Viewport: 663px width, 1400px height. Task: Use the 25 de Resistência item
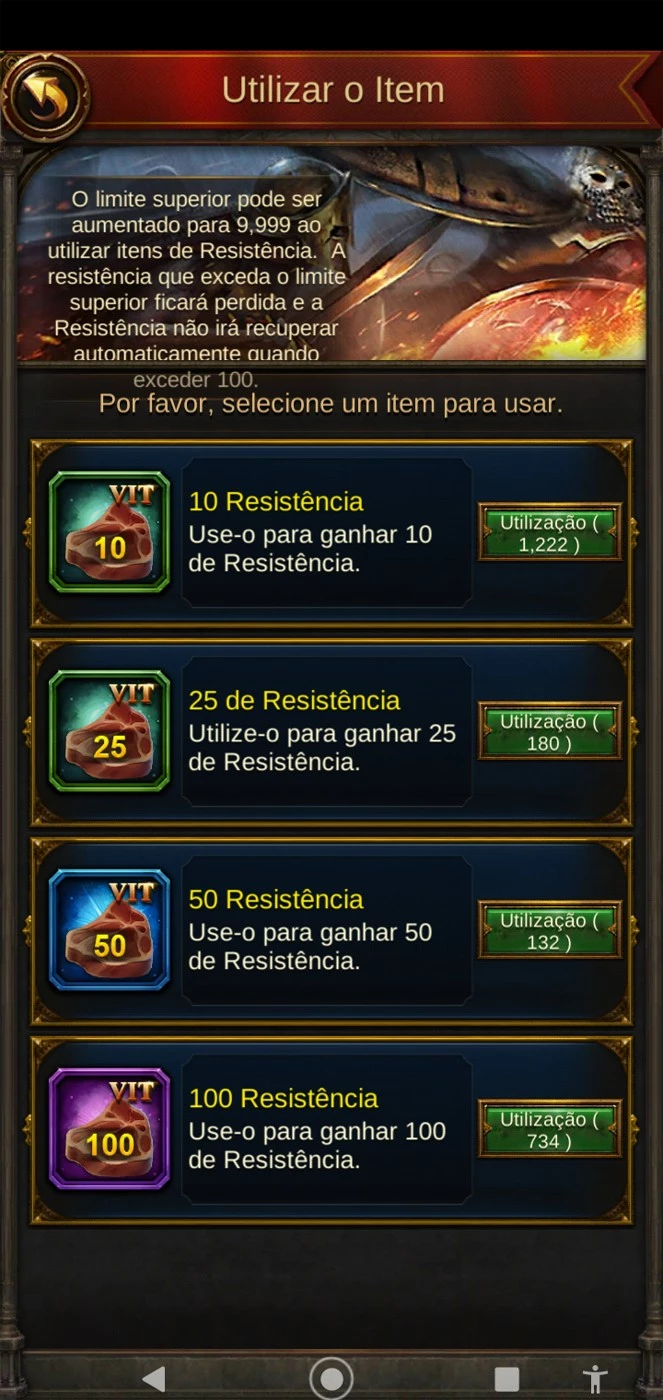pyautogui.click(x=549, y=732)
